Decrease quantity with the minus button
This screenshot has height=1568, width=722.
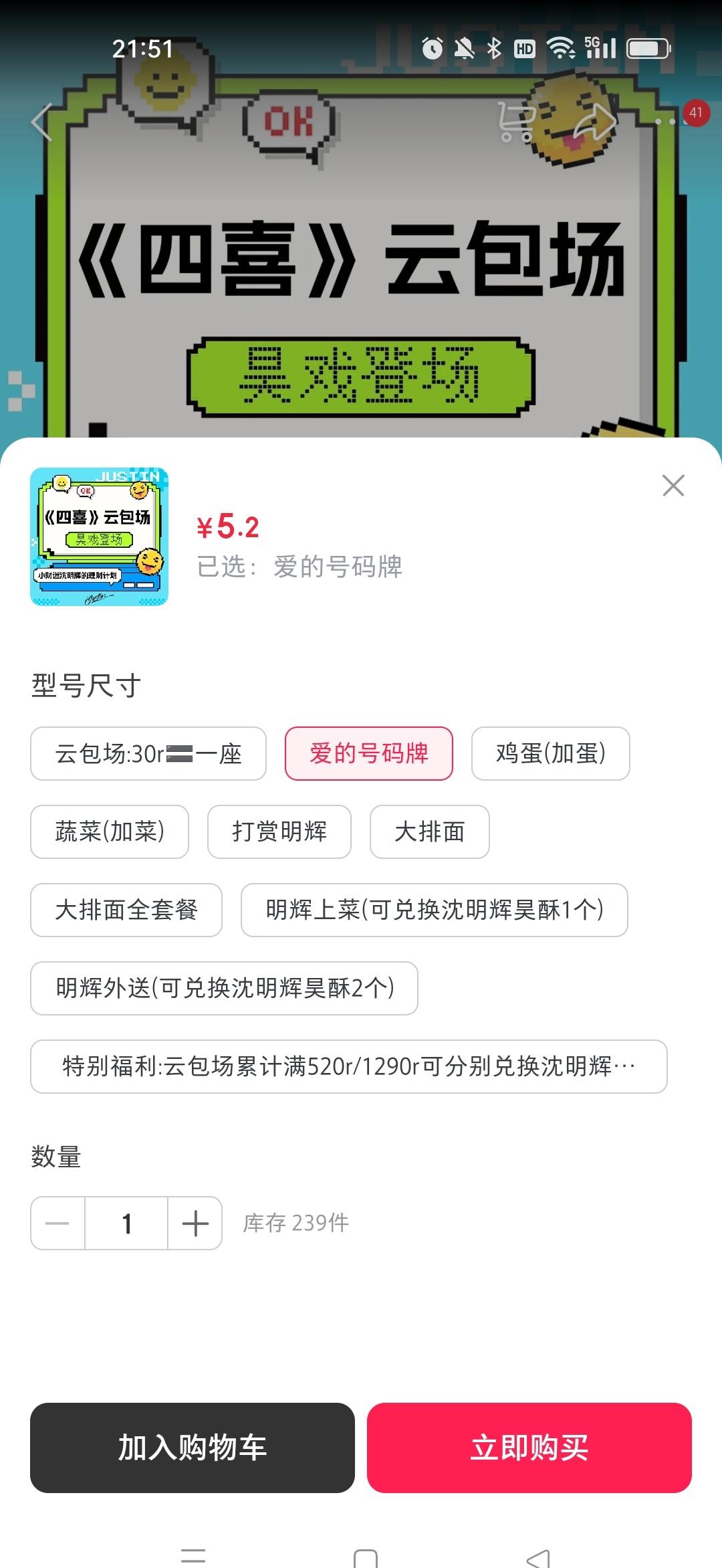click(x=57, y=1223)
